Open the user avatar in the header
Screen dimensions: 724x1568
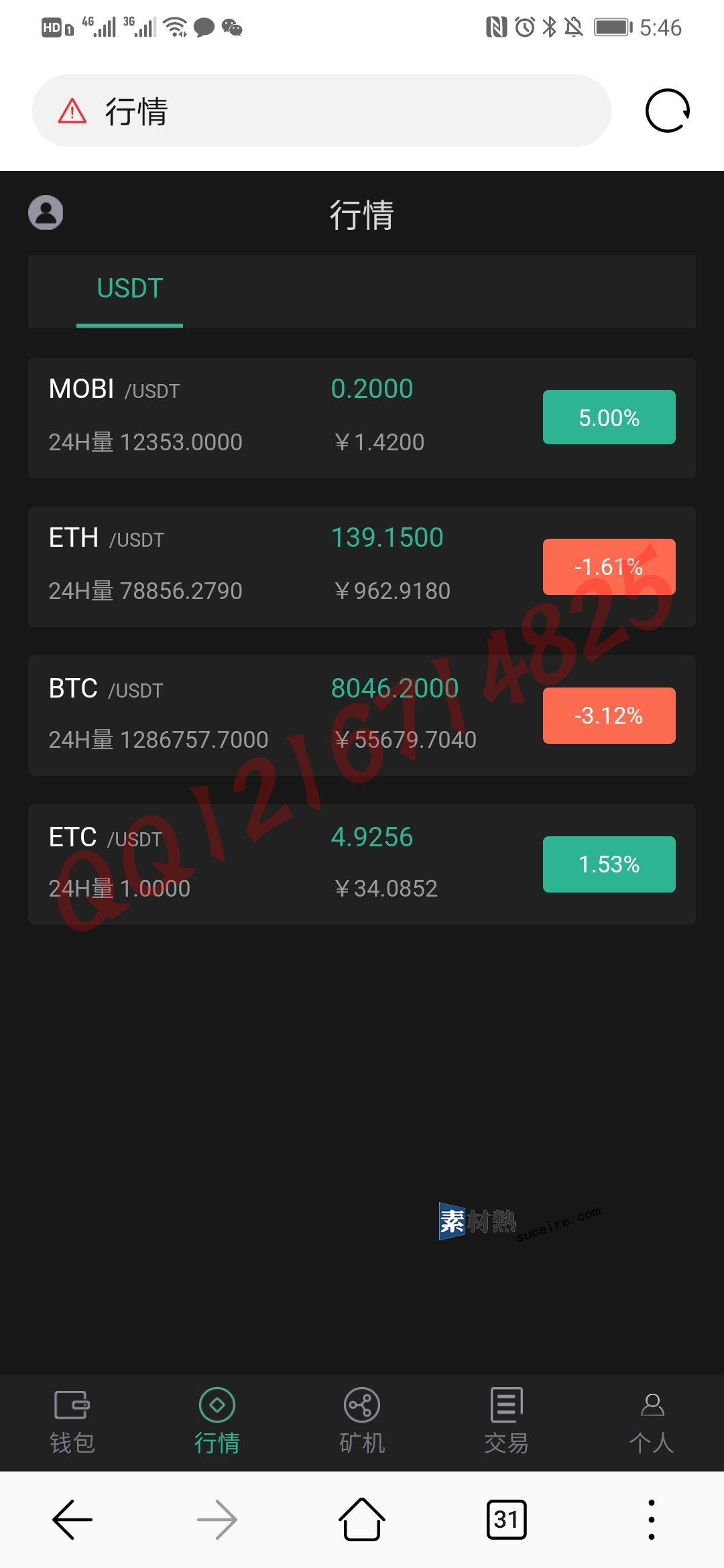click(46, 212)
